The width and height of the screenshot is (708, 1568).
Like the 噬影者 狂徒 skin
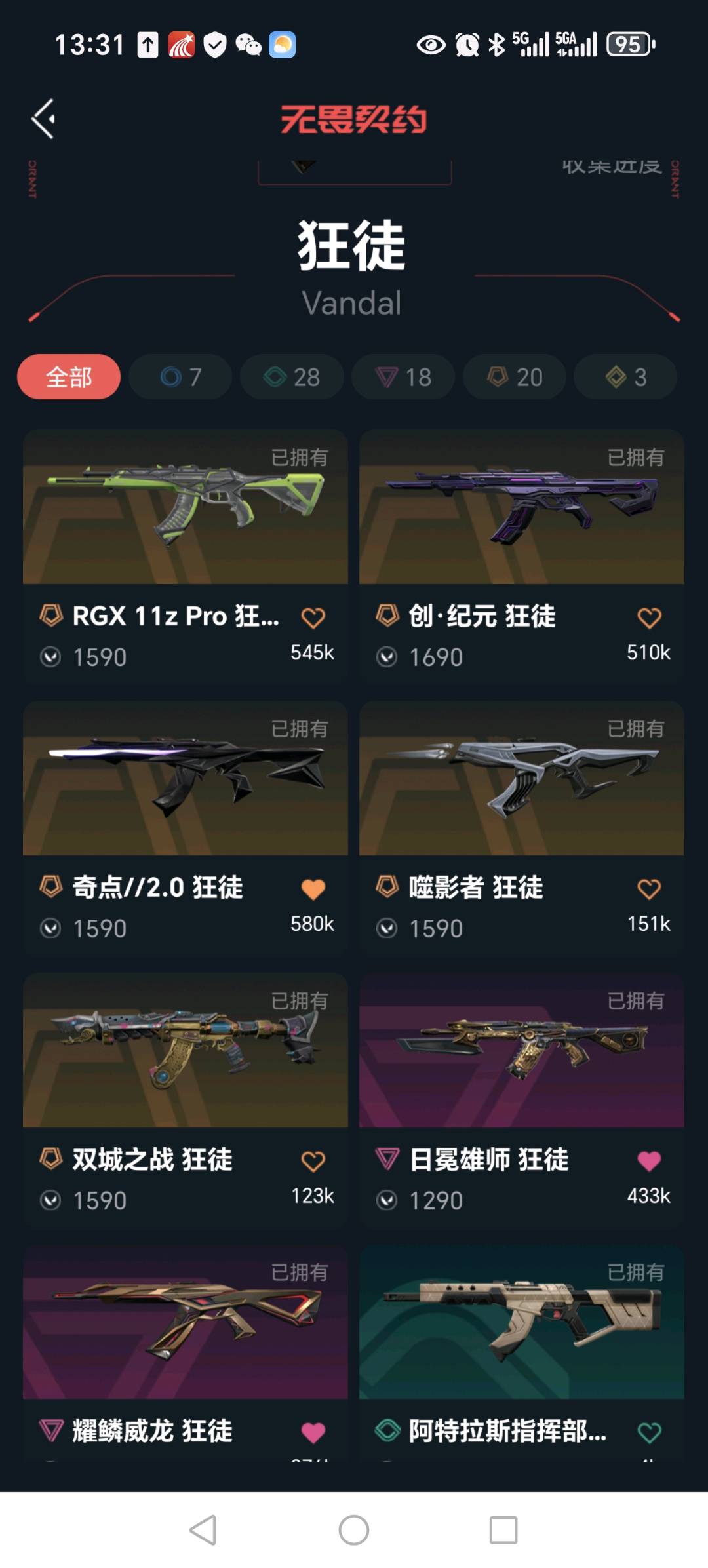(x=649, y=889)
